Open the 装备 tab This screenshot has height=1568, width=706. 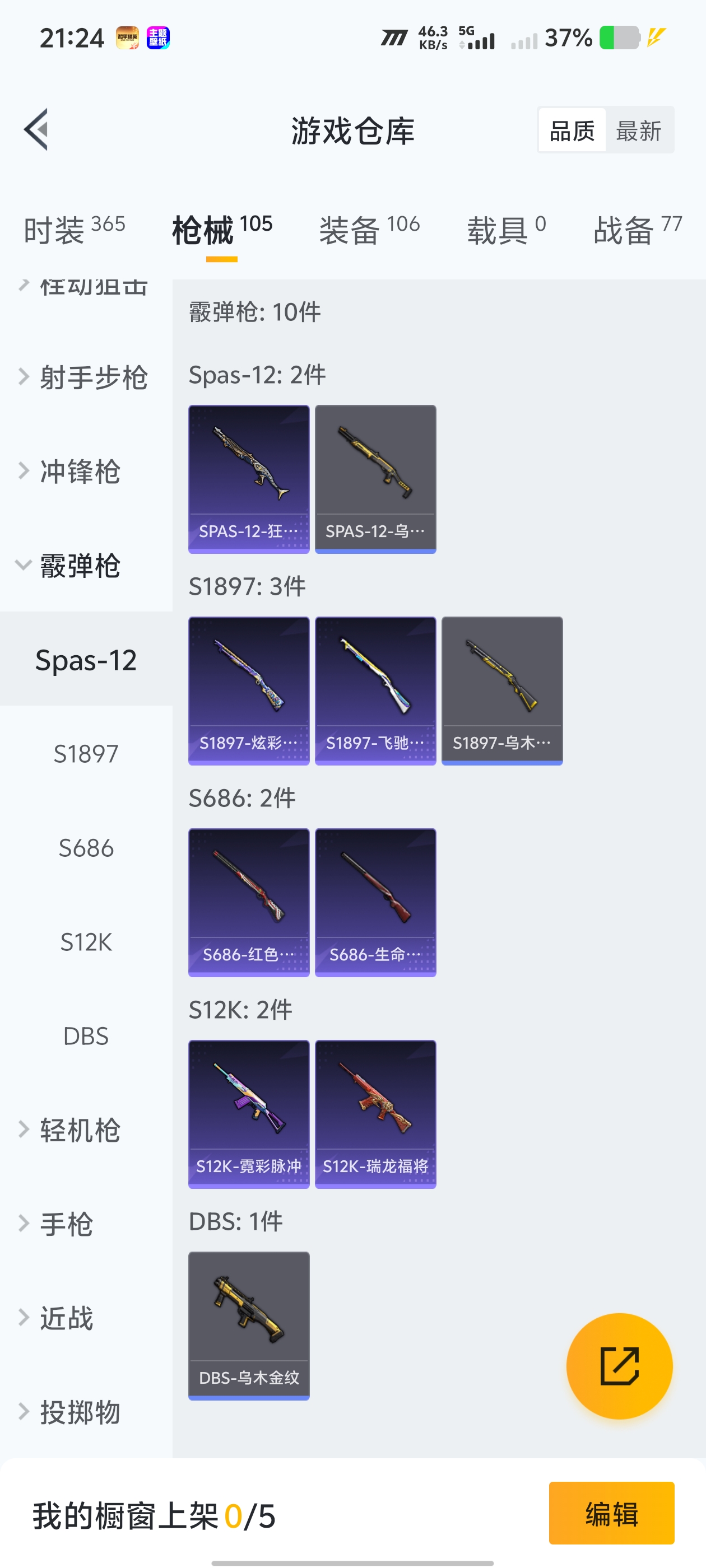pos(369,230)
